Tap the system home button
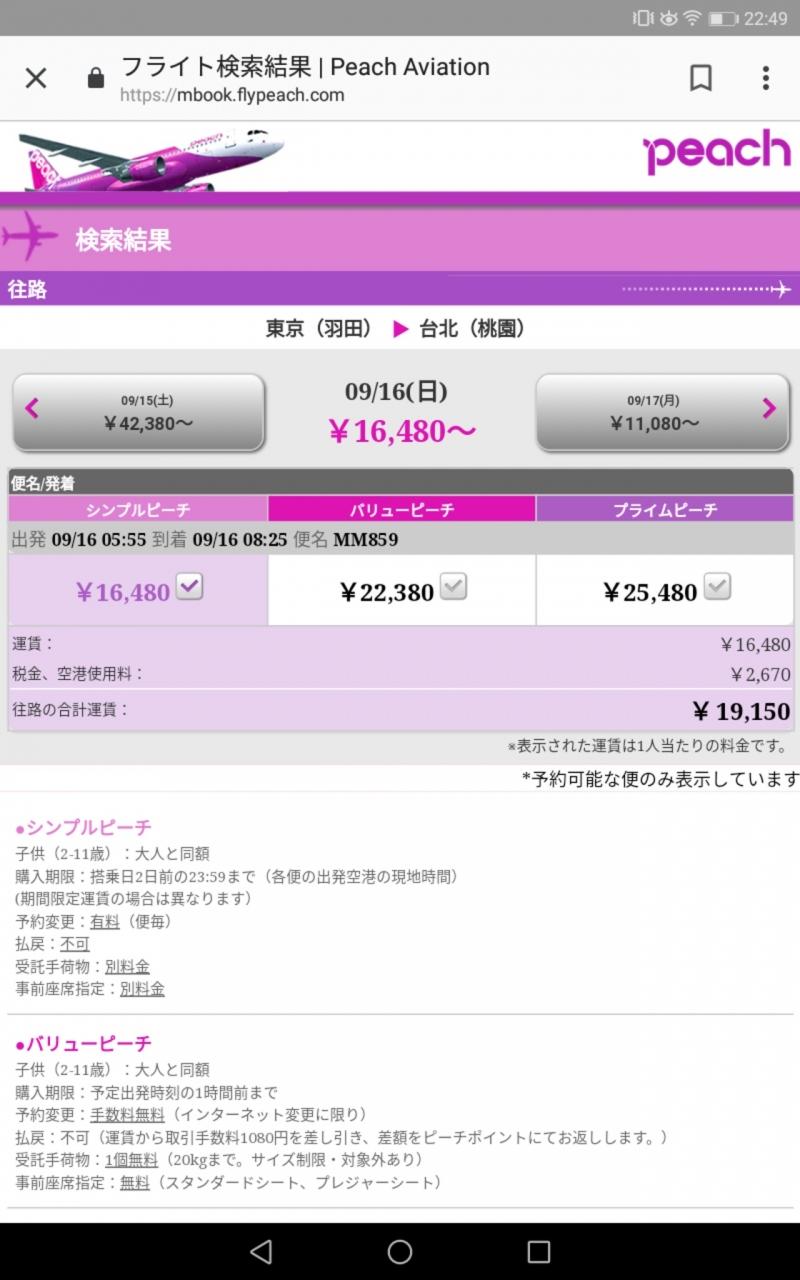Viewport: 800px width, 1280px height. [400, 1251]
